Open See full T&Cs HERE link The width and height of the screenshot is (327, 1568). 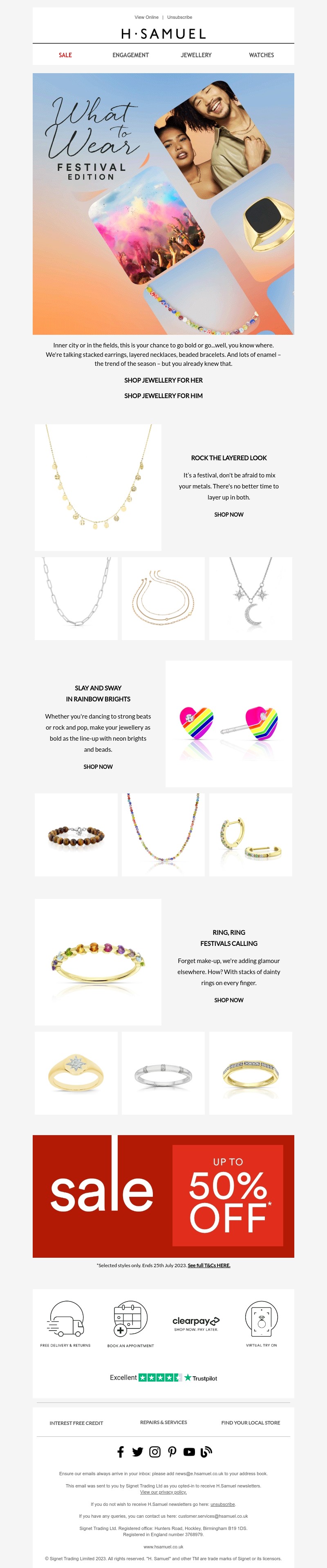click(x=209, y=1266)
